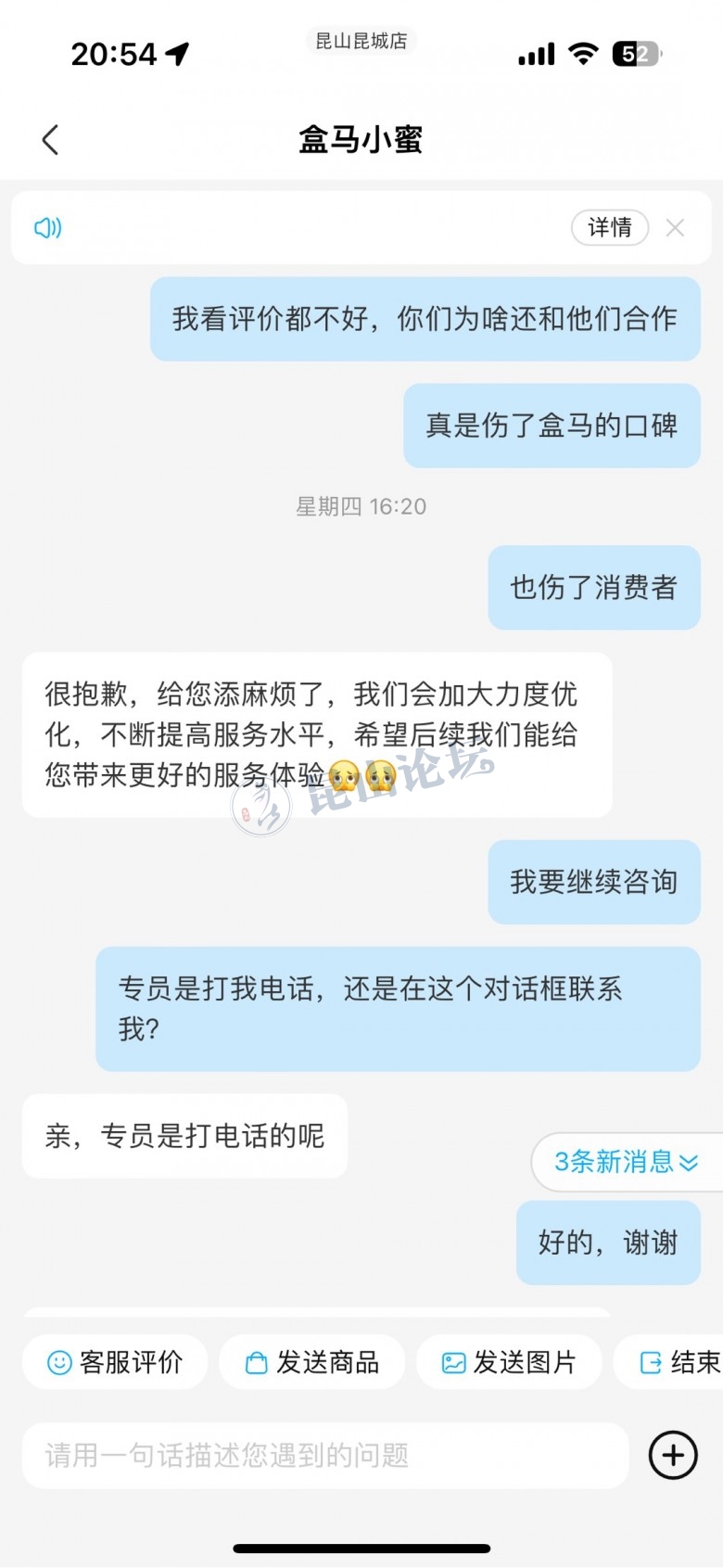Viewport: 723px width, 1568px height.
Task: Tap 发送商品 chip
Action: 311,1362
